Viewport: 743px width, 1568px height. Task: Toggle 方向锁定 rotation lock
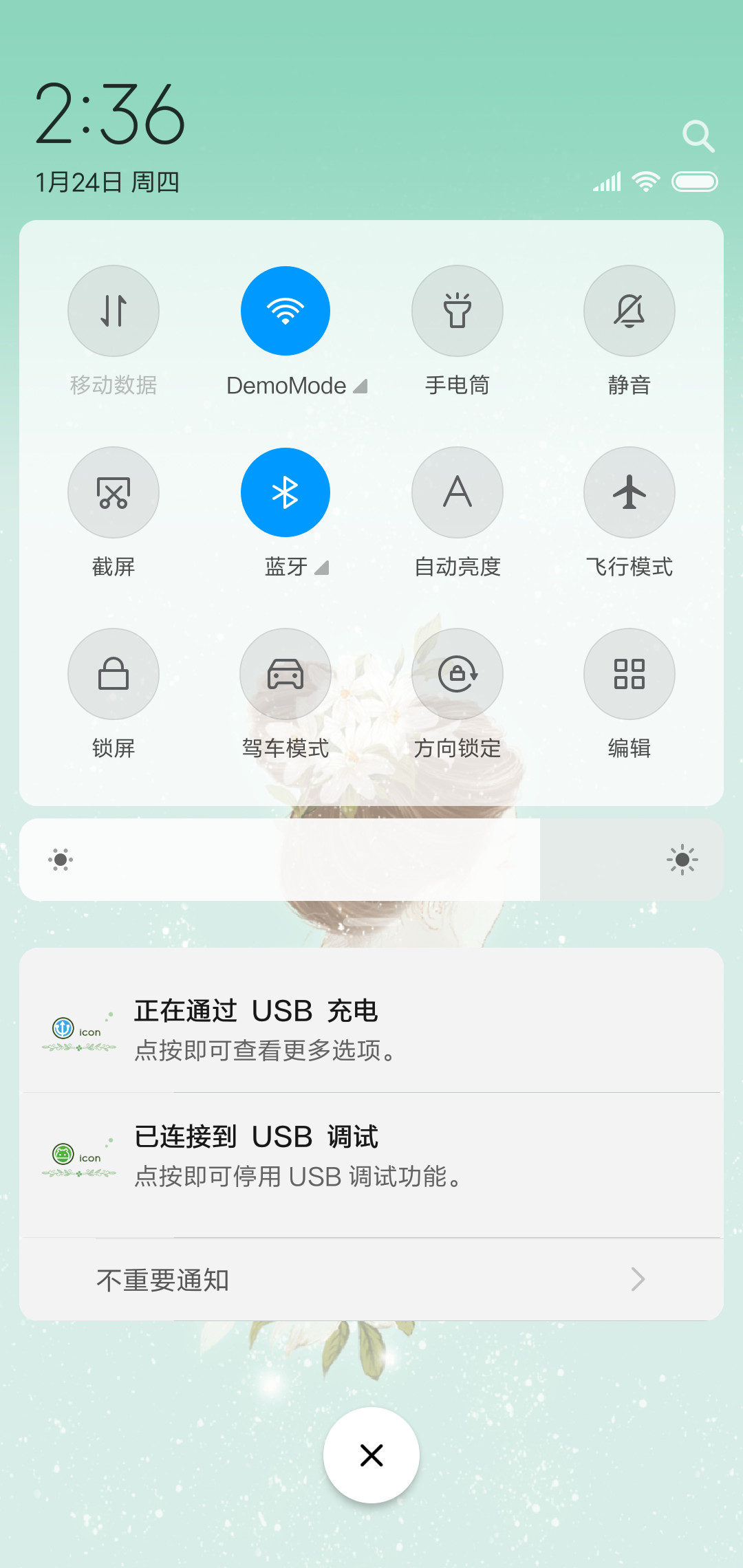[457, 674]
